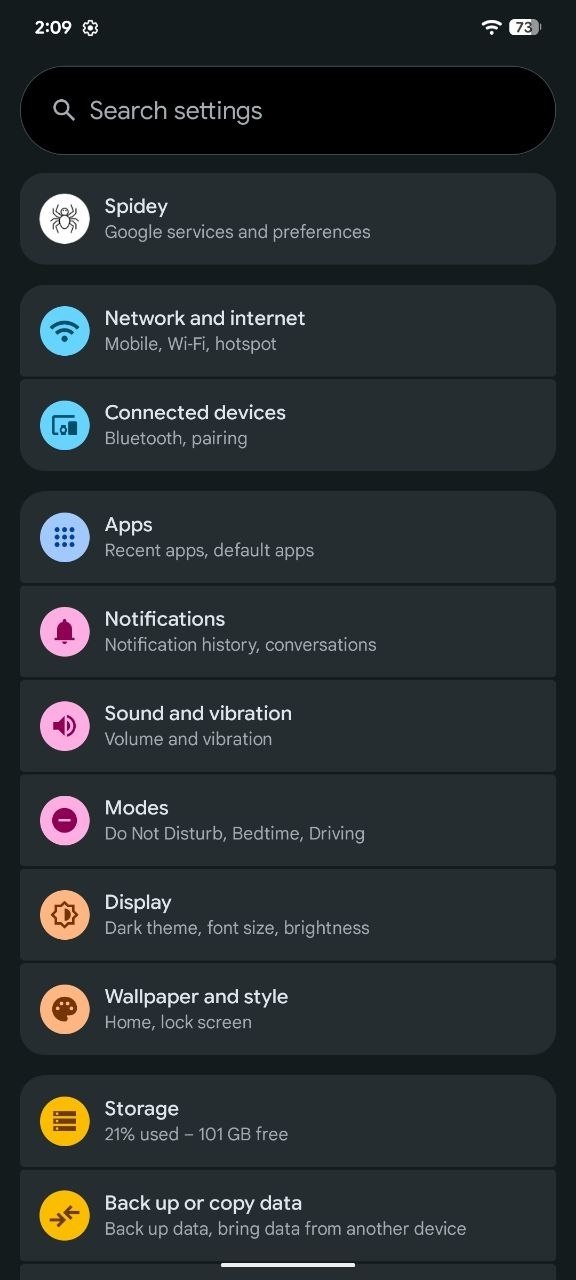The height and width of the screenshot is (1280, 576).
Task: Select Back up or copy data
Action: pos(288,1215)
